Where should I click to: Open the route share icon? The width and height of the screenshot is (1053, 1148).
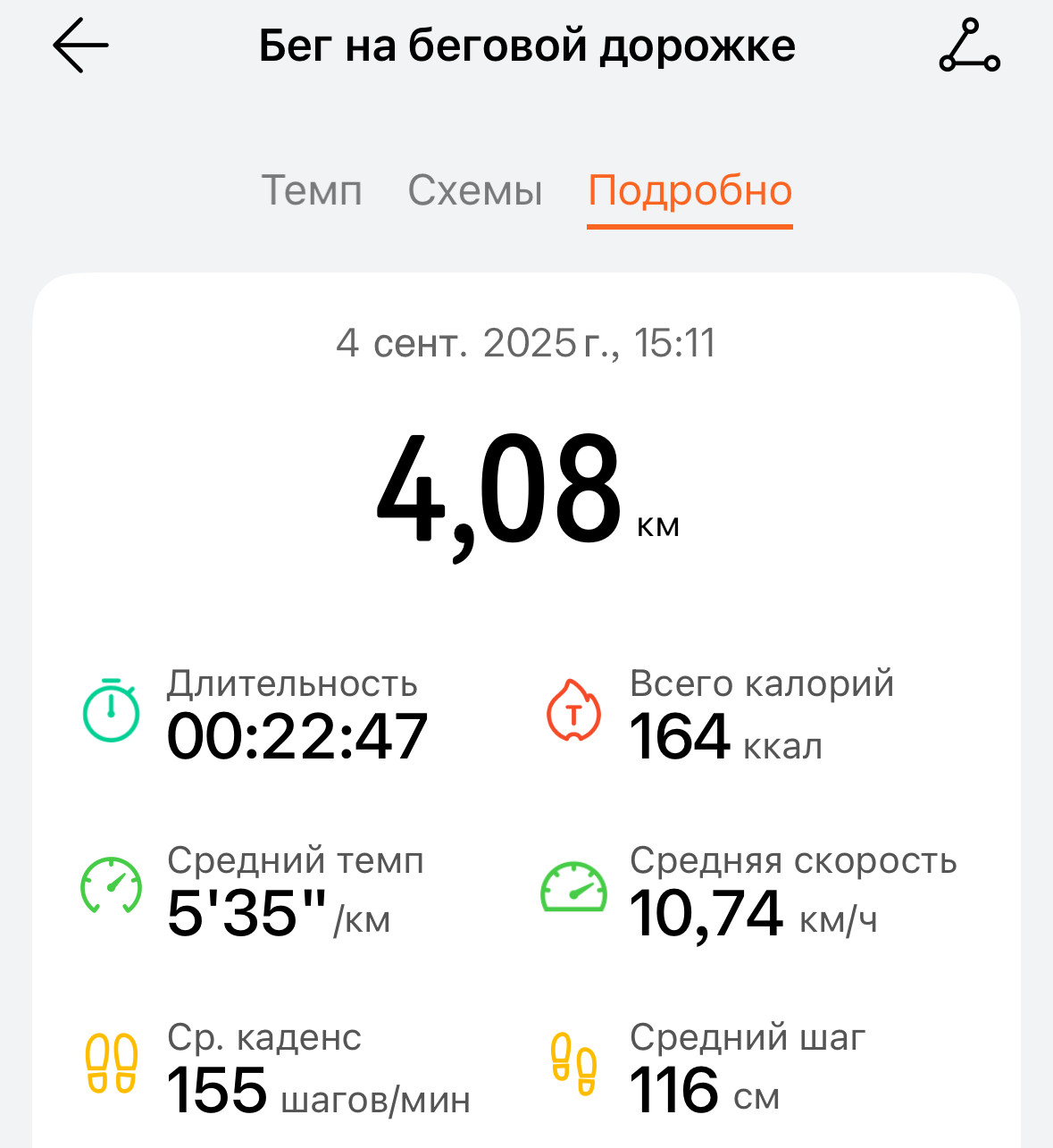pos(969,46)
